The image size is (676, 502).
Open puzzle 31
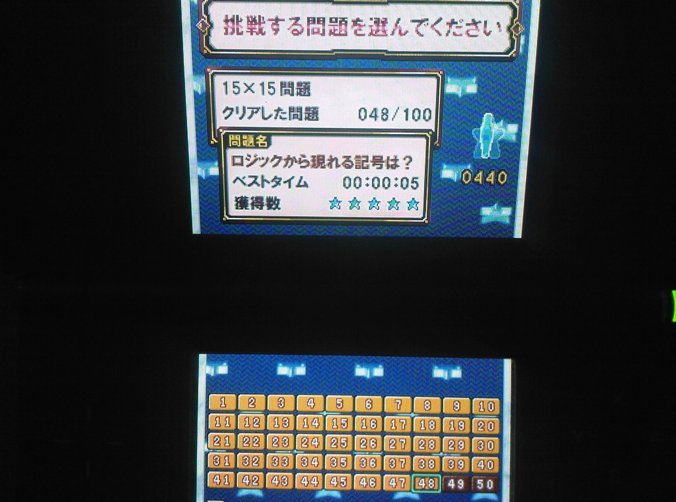coord(222,461)
